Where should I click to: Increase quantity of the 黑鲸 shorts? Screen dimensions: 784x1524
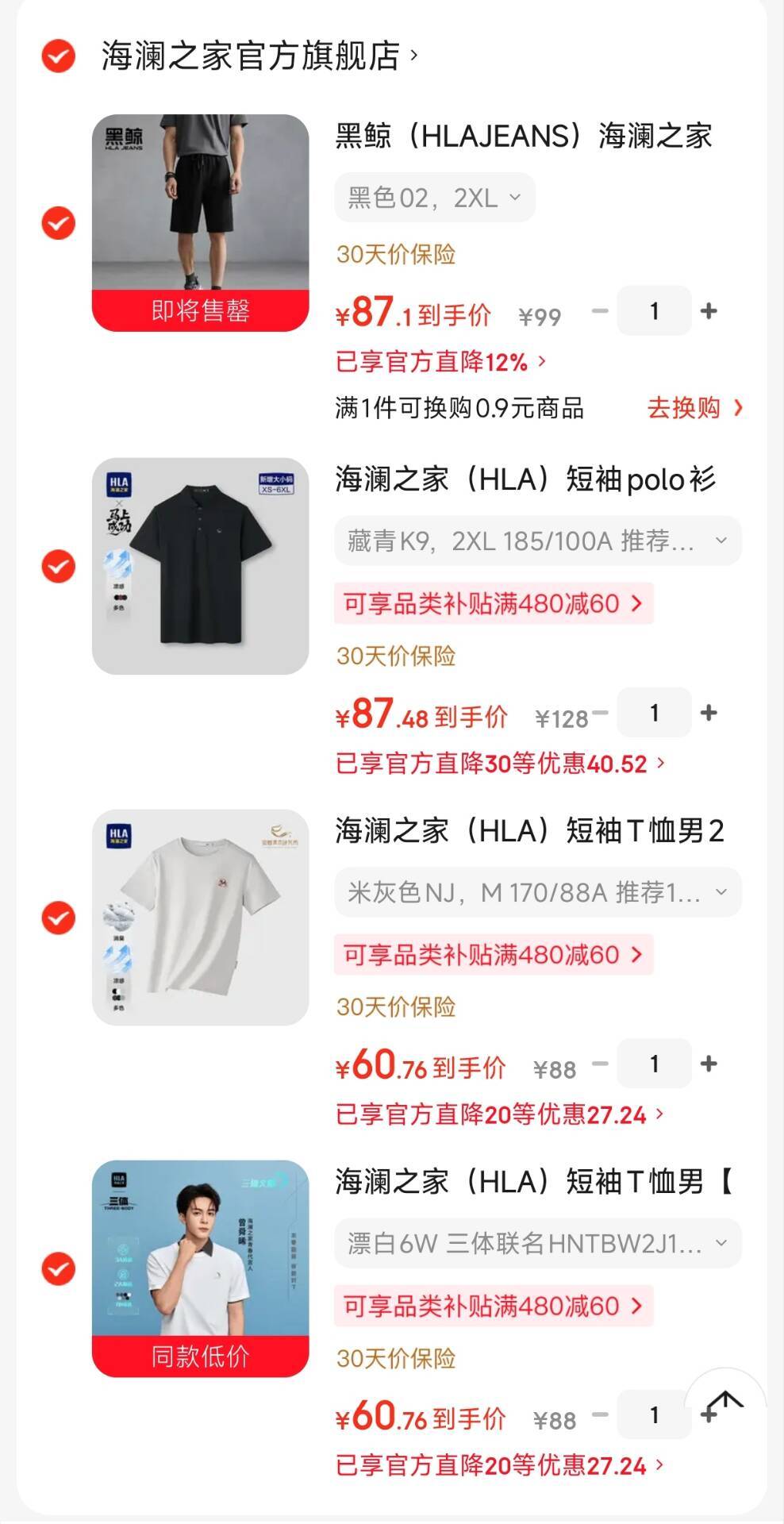(x=709, y=311)
